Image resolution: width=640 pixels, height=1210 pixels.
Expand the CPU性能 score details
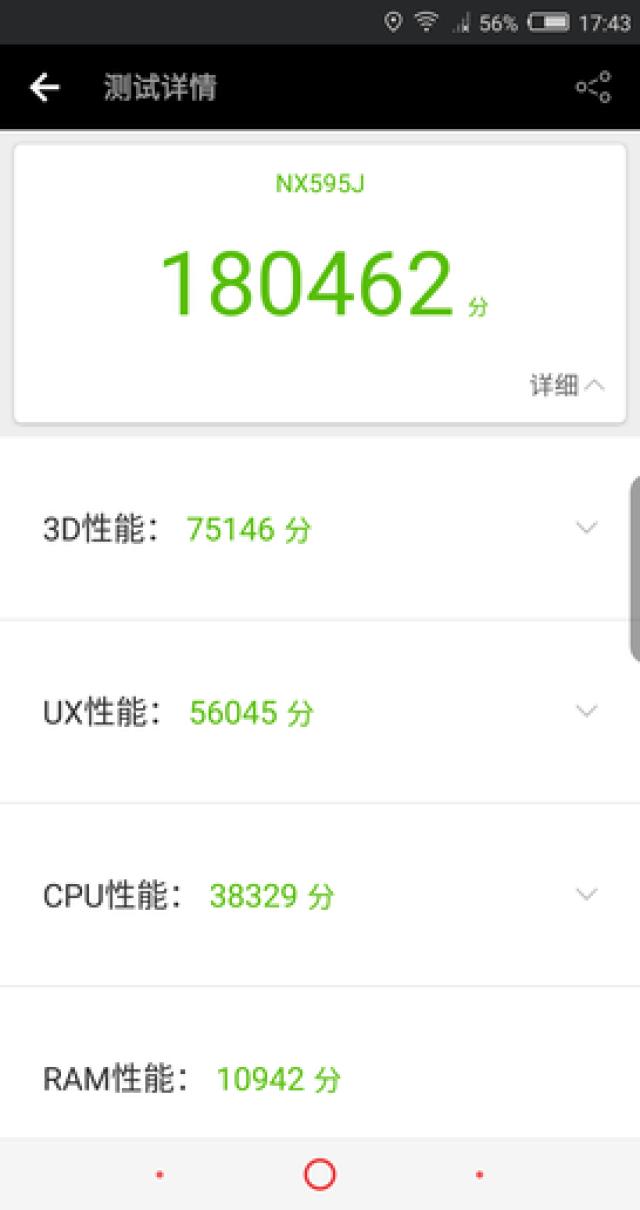click(x=587, y=894)
